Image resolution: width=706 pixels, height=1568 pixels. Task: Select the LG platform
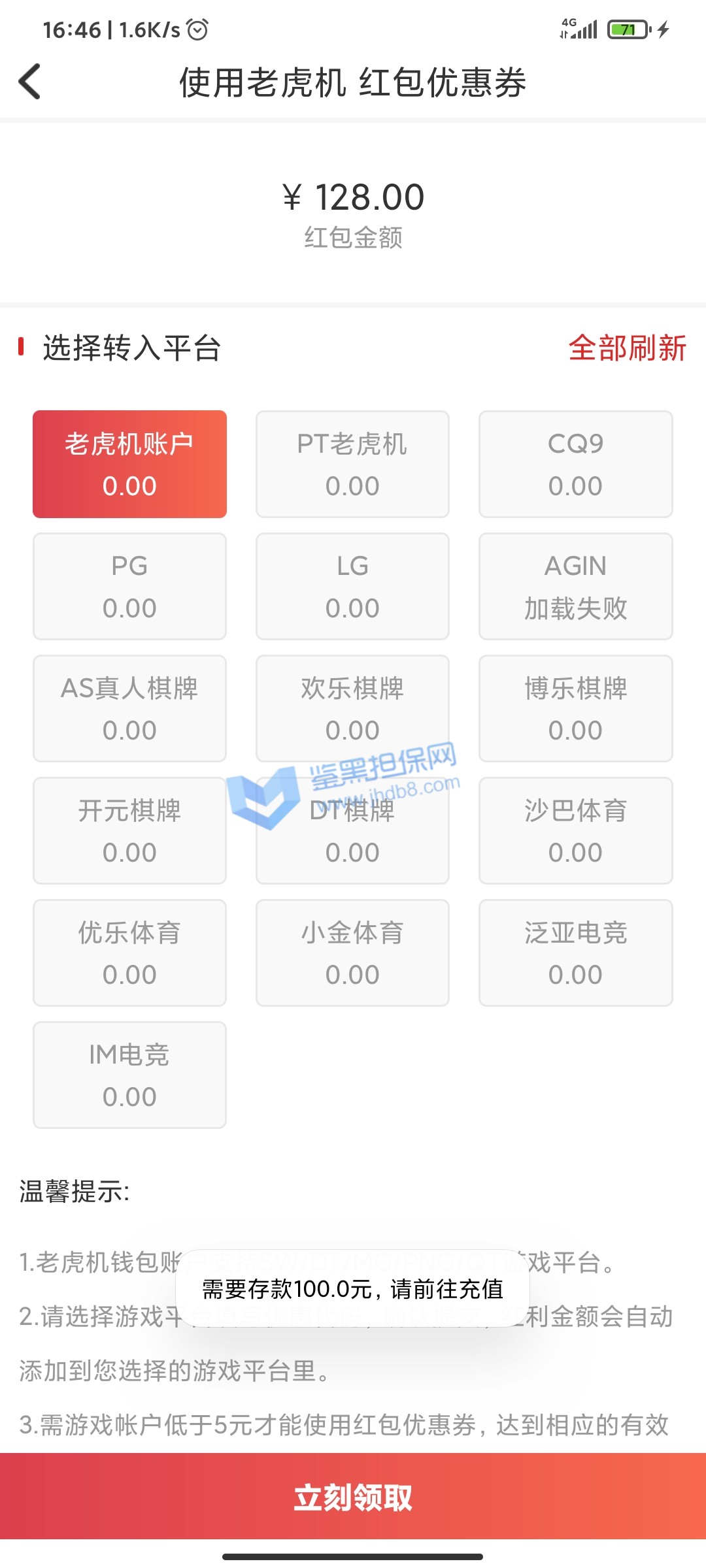(x=352, y=586)
